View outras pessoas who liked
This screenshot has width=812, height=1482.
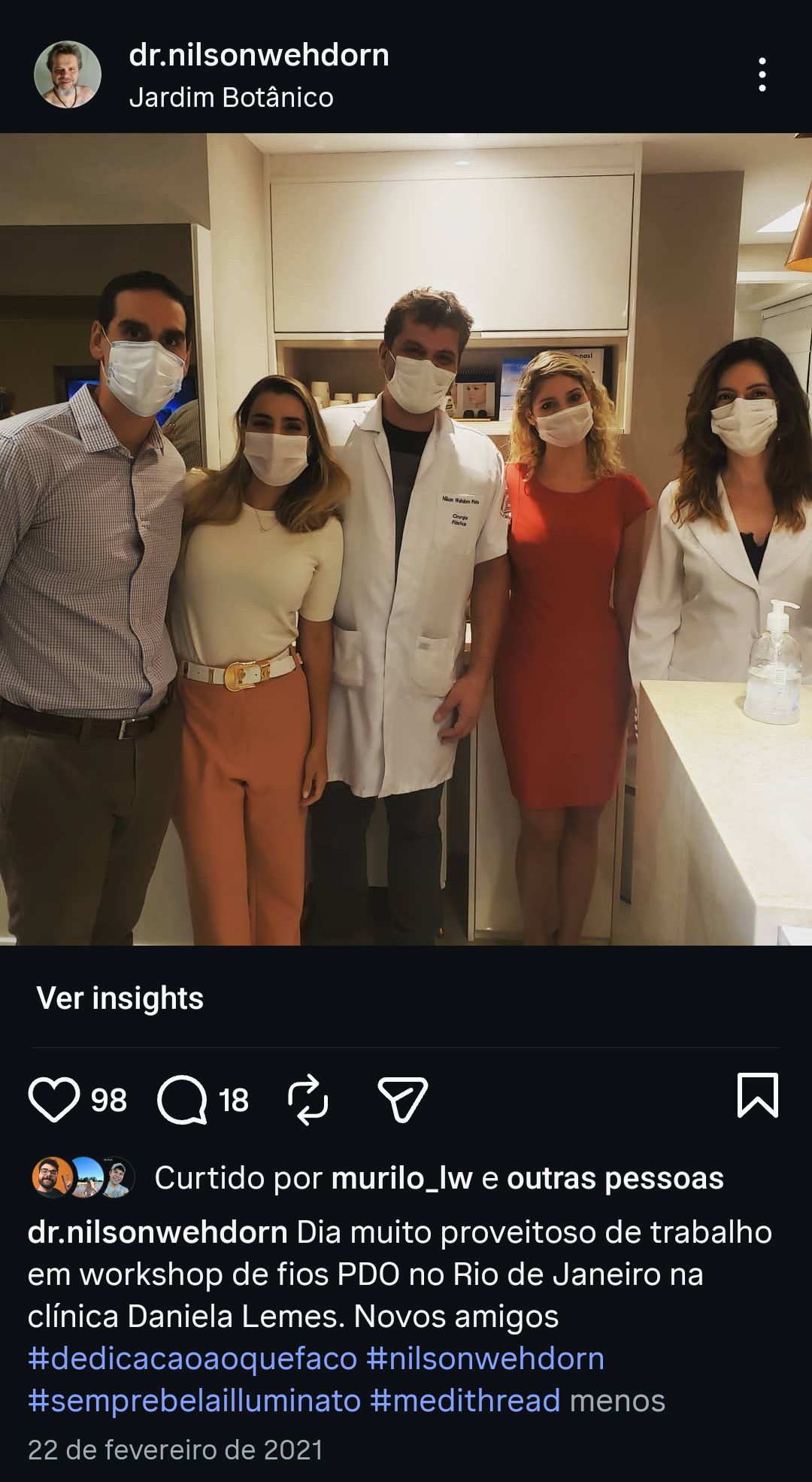pyautogui.click(x=615, y=1178)
